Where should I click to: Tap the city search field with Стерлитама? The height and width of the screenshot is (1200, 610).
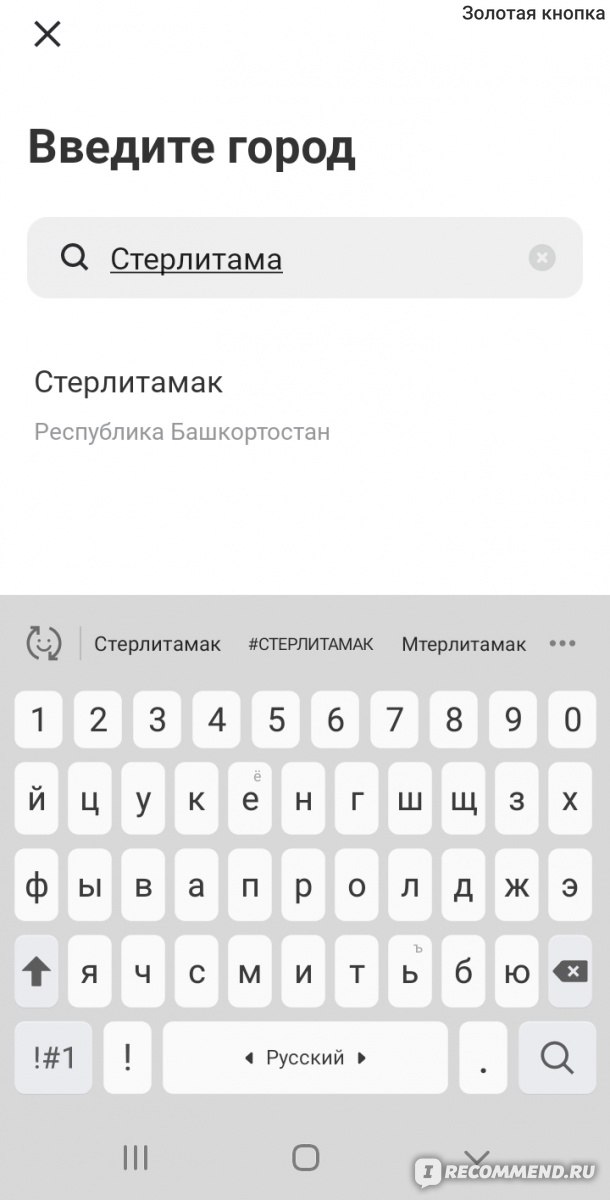click(304, 258)
